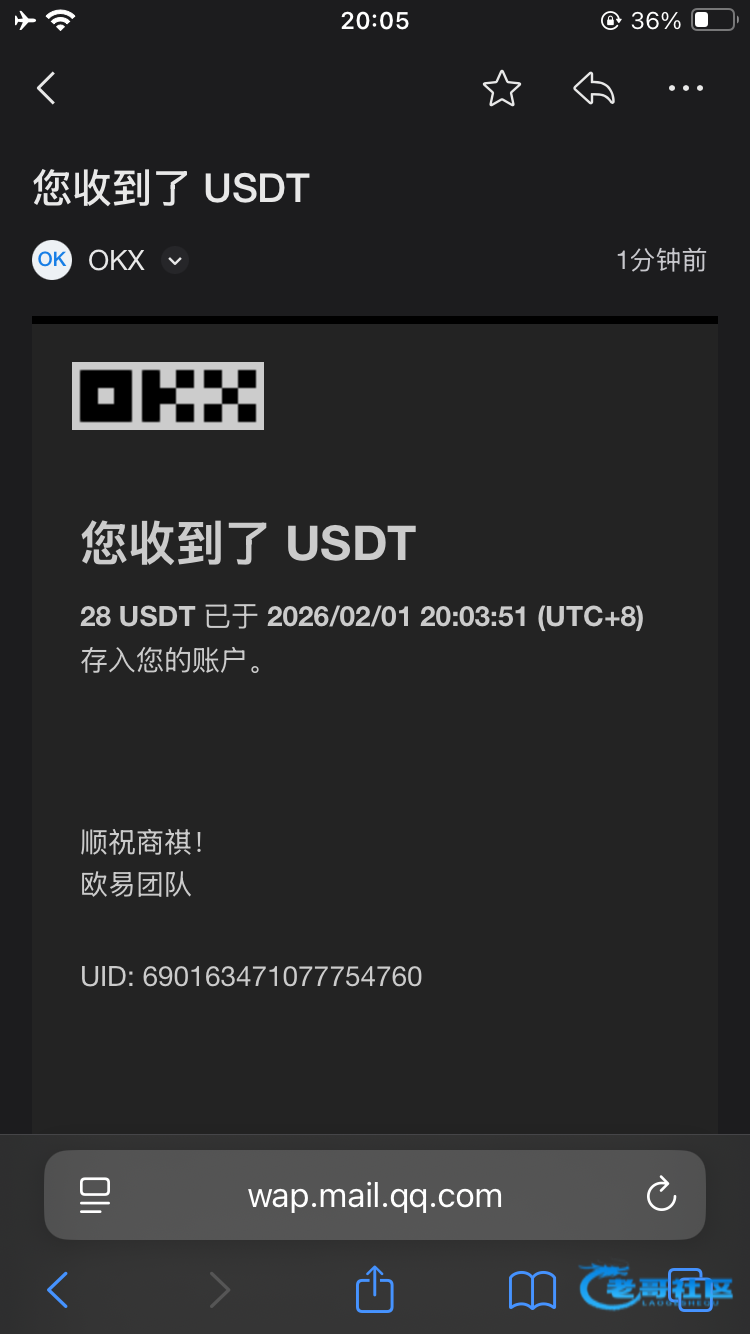Open the three-dot more options menu
Image resolution: width=750 pixels, height=1334 pixels.
coord(686,89)
